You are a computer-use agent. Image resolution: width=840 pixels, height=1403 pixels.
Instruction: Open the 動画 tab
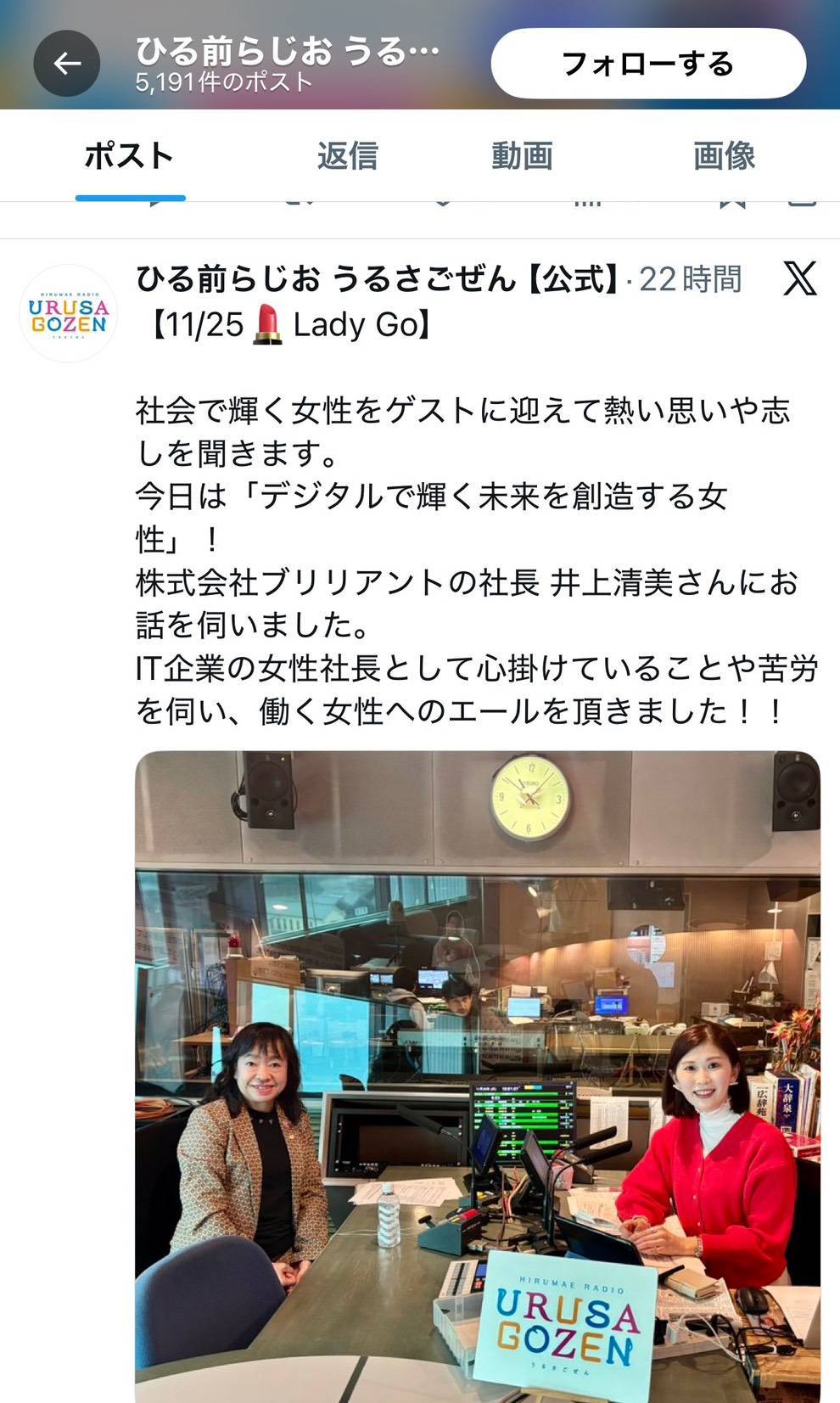522,156
